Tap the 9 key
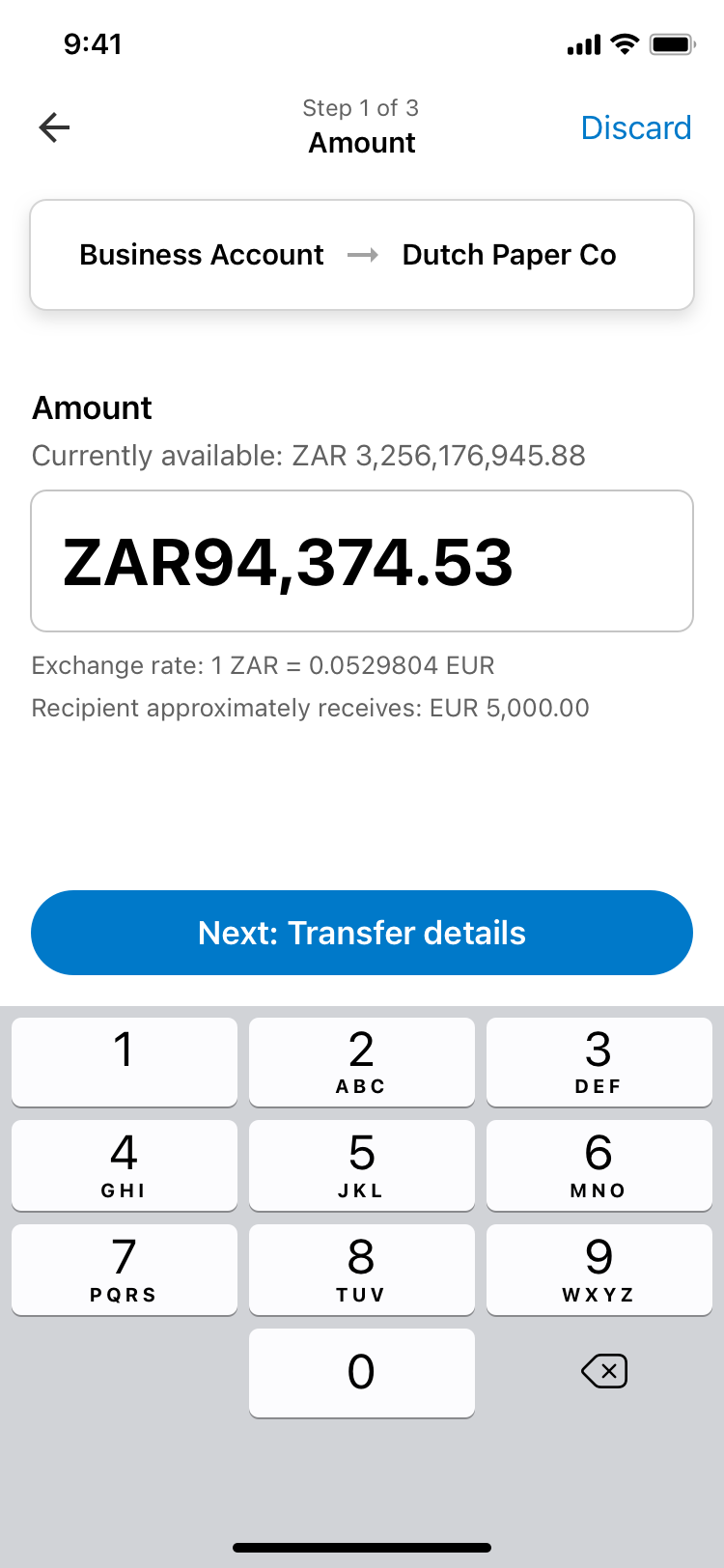This screenshot has height=1568, width=724. [x=599, y=1270]
